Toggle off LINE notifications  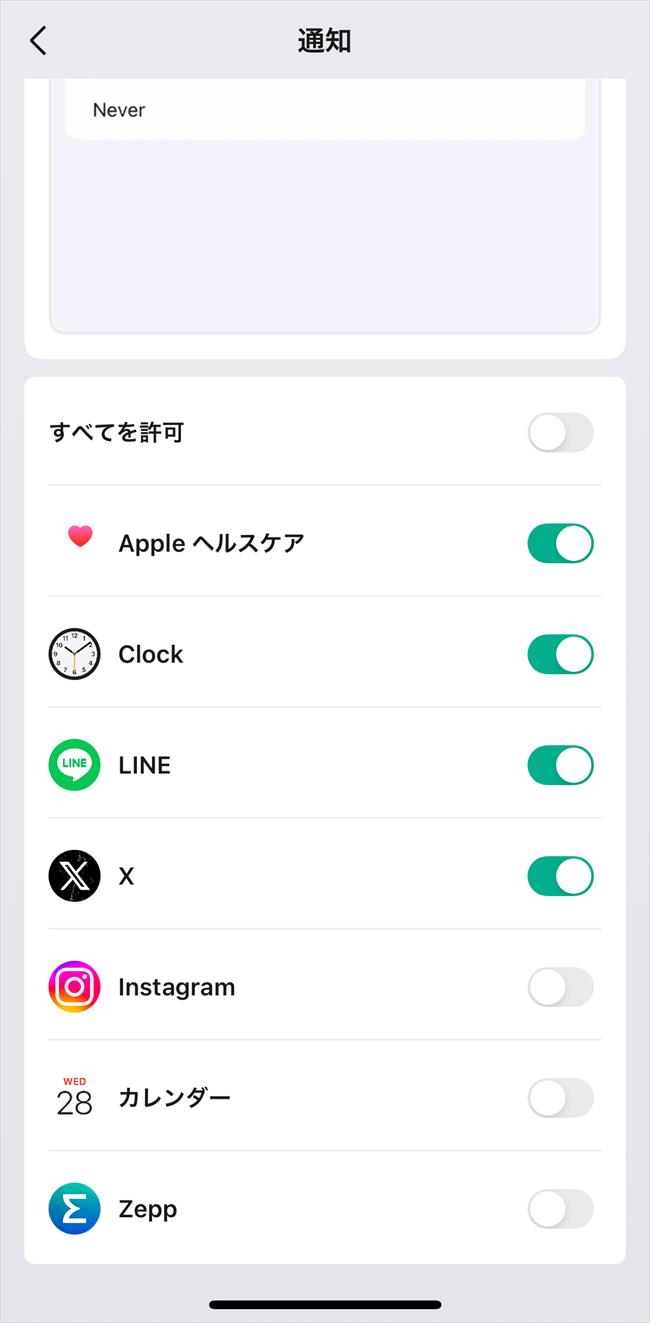pyautogui.click(x=560, y=765)
